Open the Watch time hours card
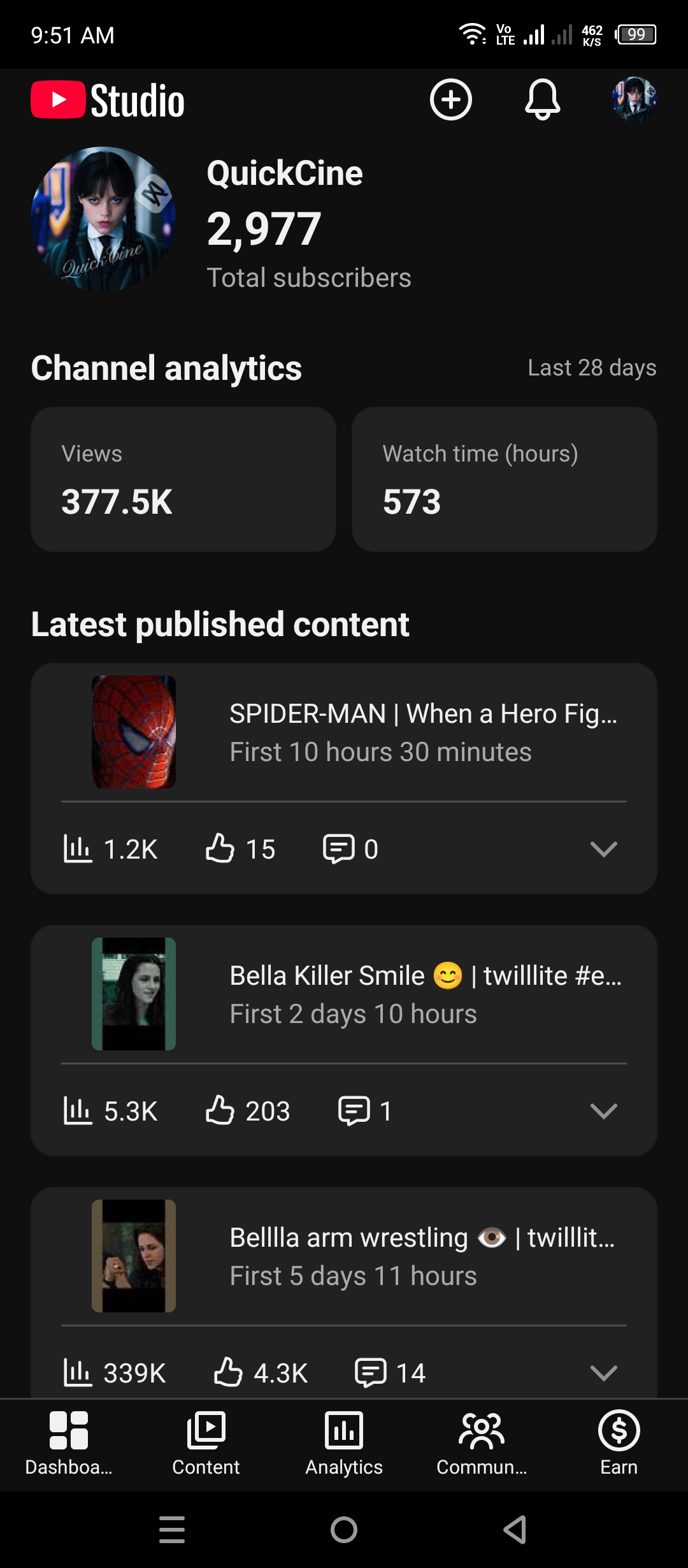This screenshot has width=688, height=1568. point(505,478)
